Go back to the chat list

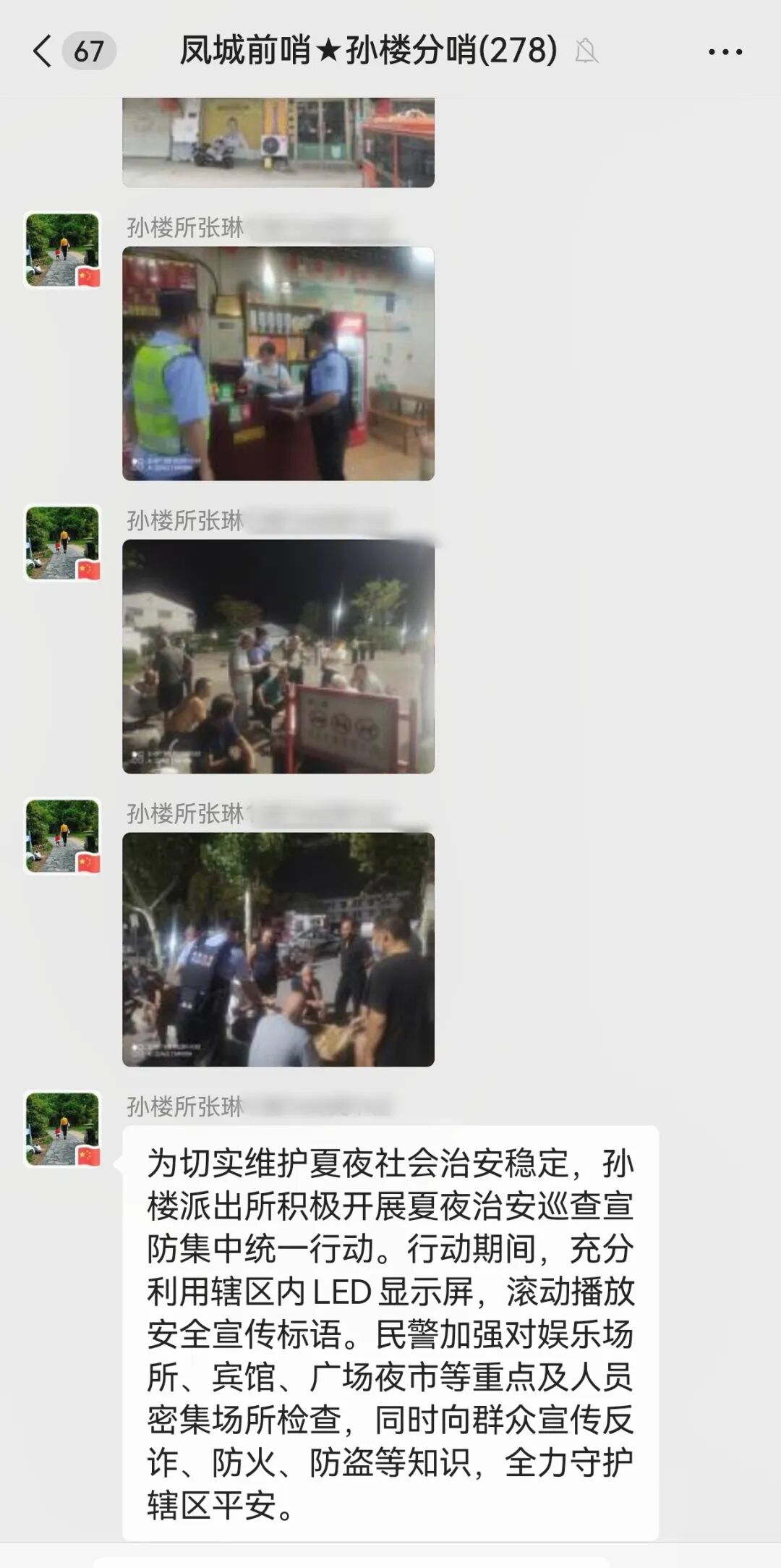[x=43, y=51]
